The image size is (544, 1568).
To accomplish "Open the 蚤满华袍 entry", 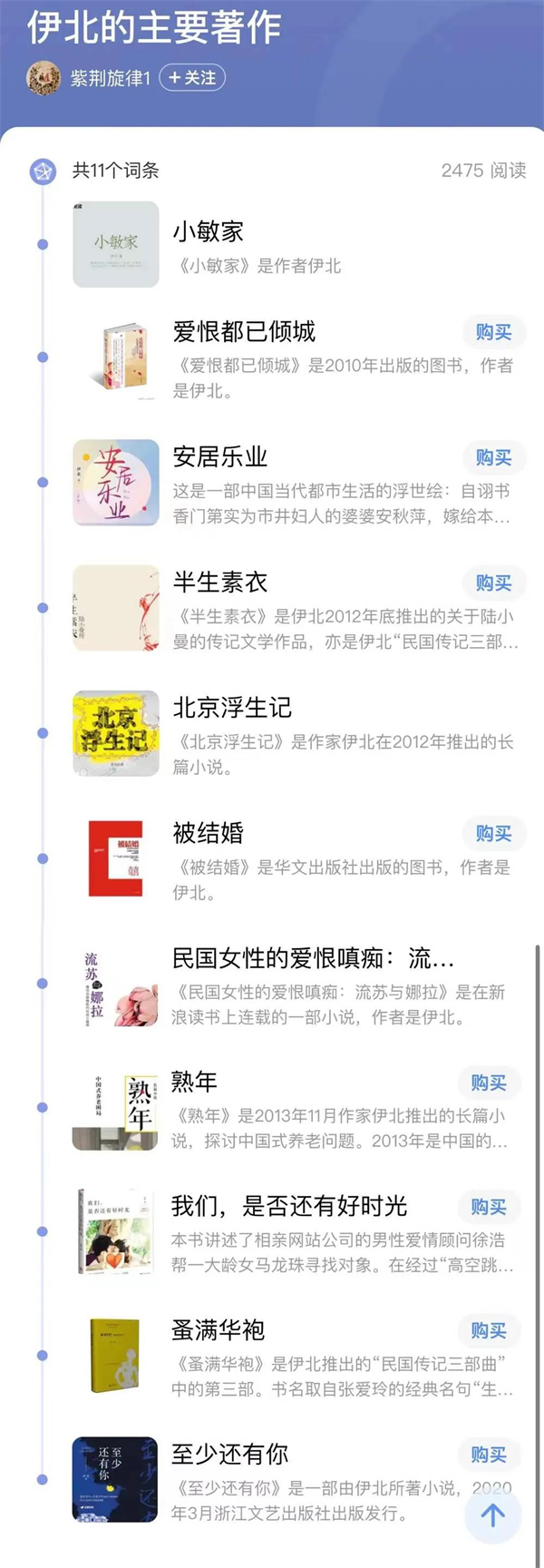I will point(219,1330).
